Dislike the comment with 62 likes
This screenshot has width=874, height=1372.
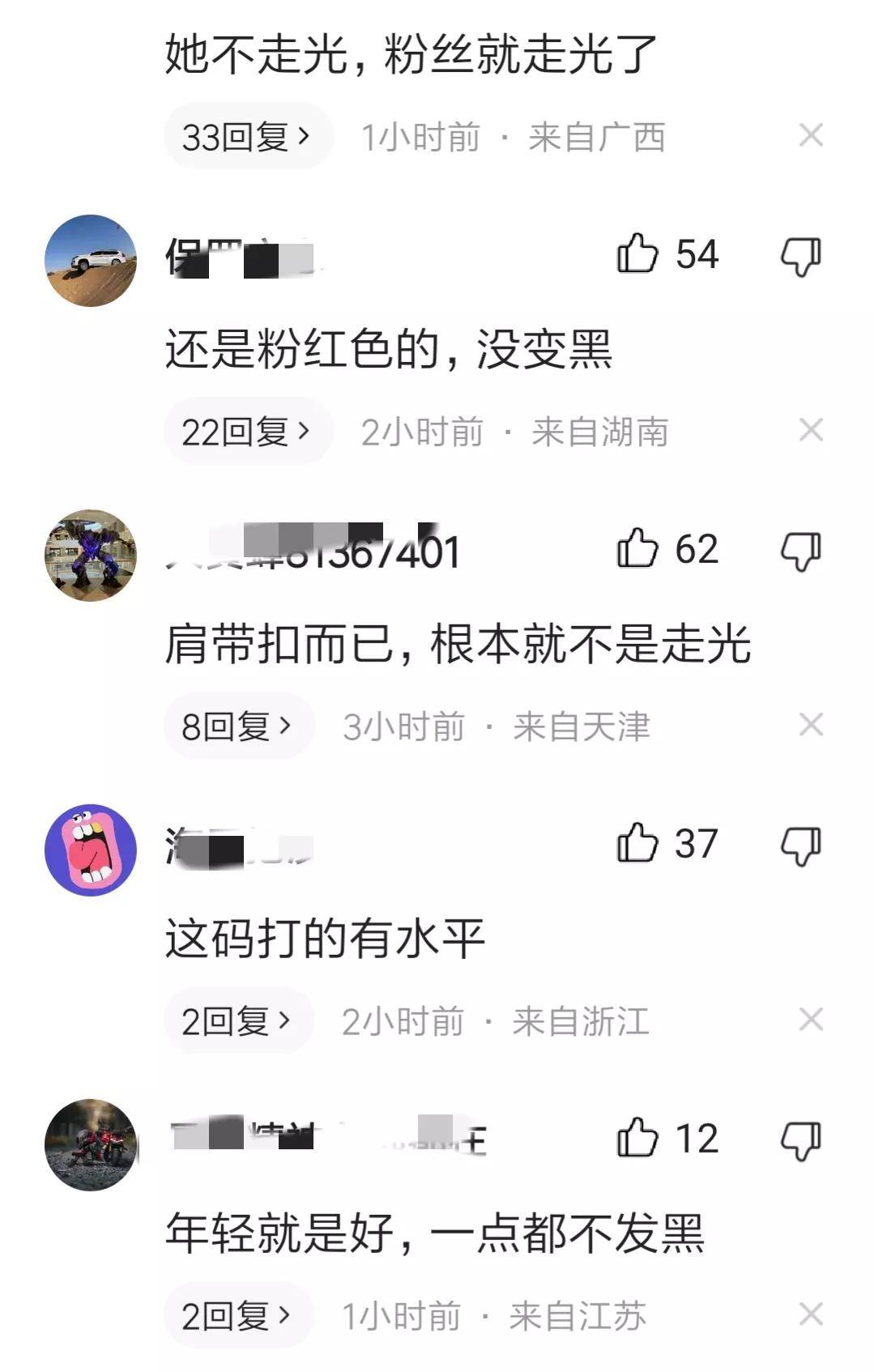[x=802, y=551]
